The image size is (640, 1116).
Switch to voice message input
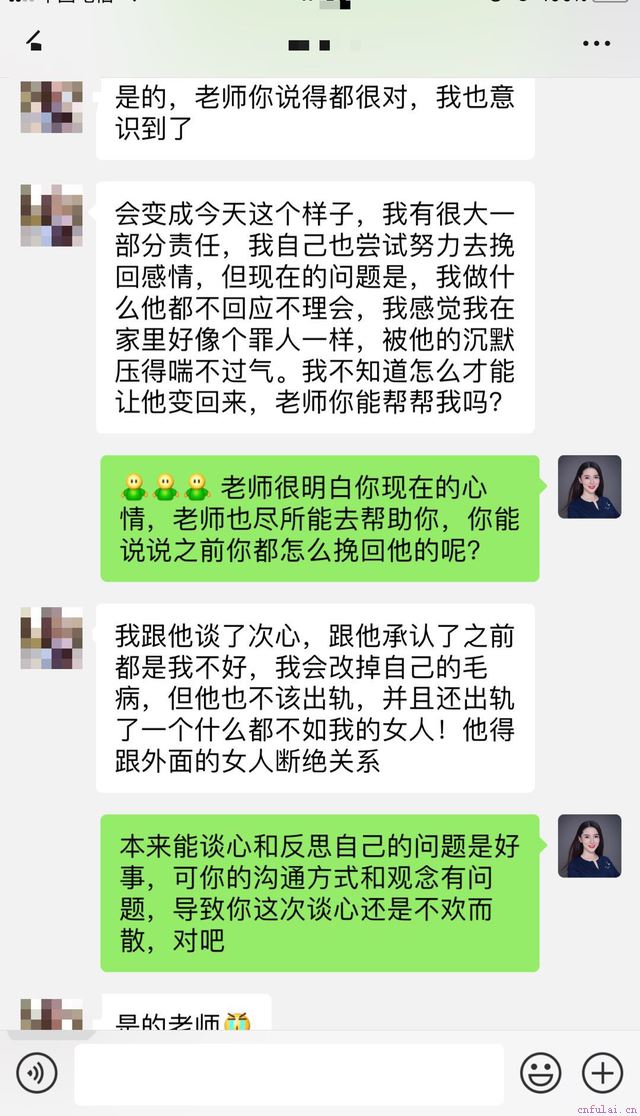37,1073
